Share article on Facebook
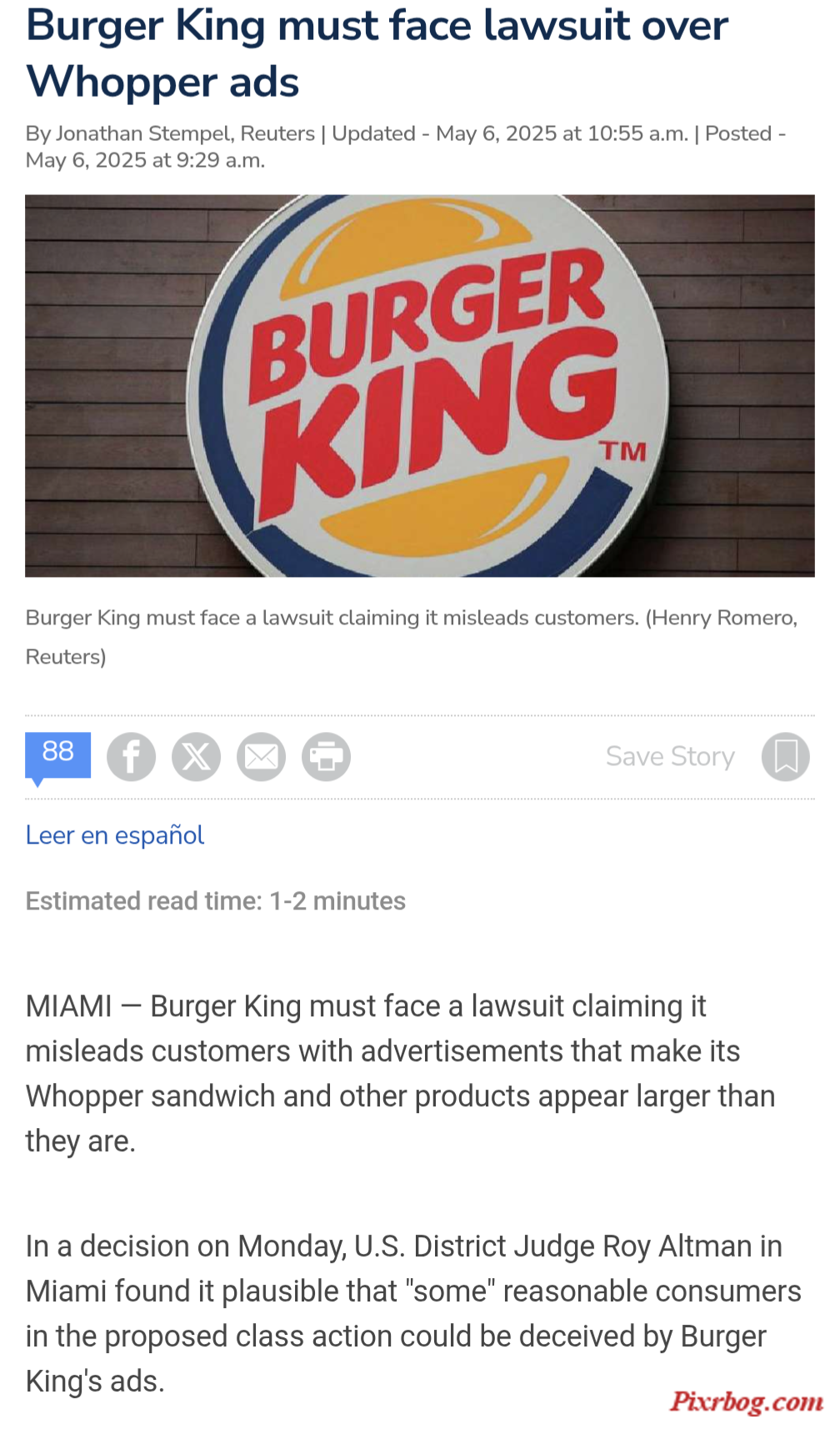The image size is (840, 1429). (x=131, y=757)
